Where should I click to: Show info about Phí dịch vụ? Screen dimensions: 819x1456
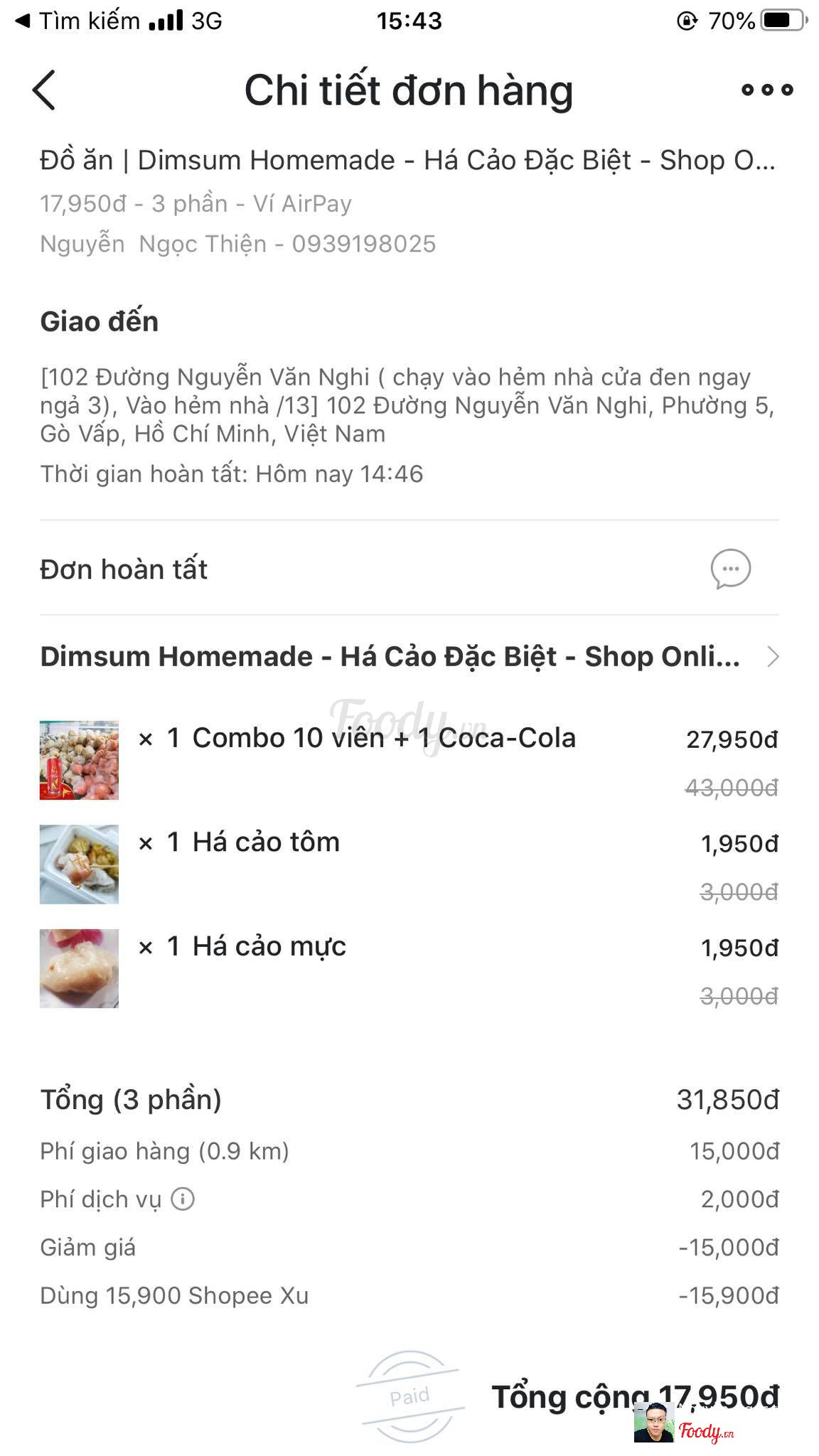click(x=183, y=1199)
